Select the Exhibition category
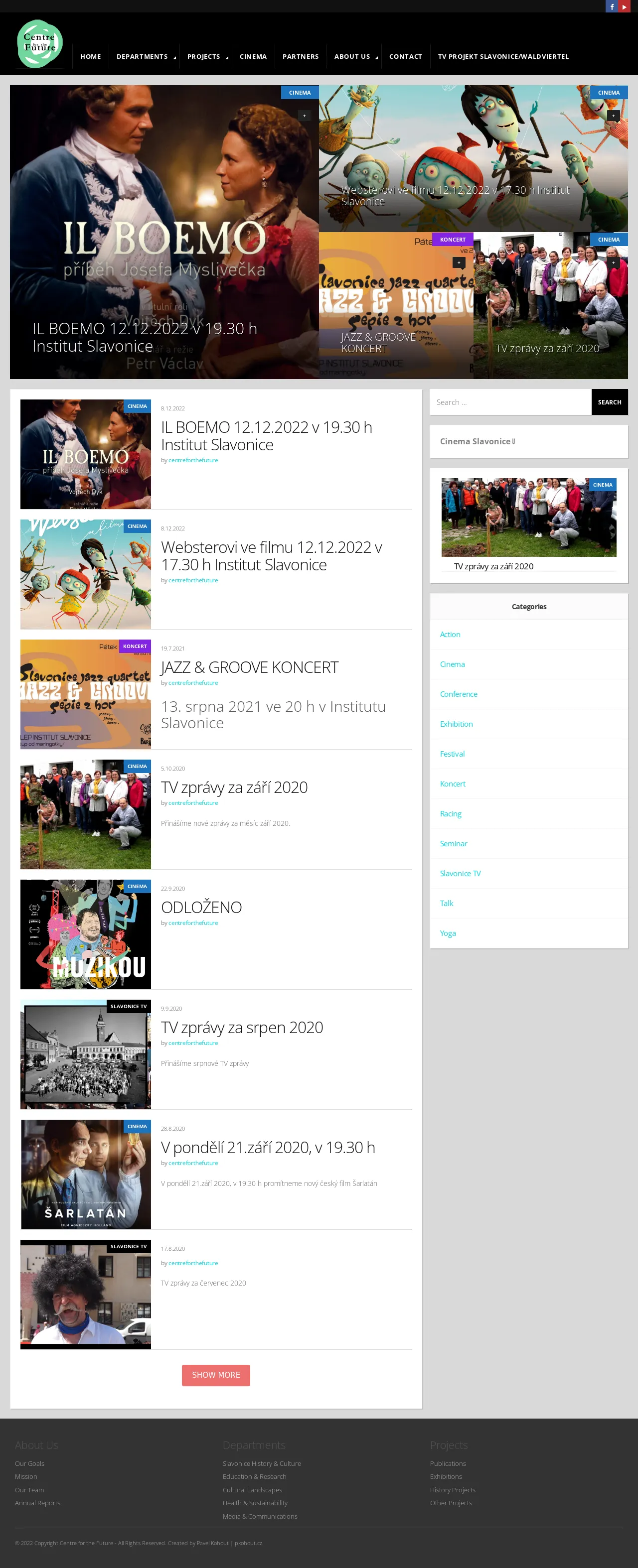Viewport: 638px width, 1568px height. [456, 724]
